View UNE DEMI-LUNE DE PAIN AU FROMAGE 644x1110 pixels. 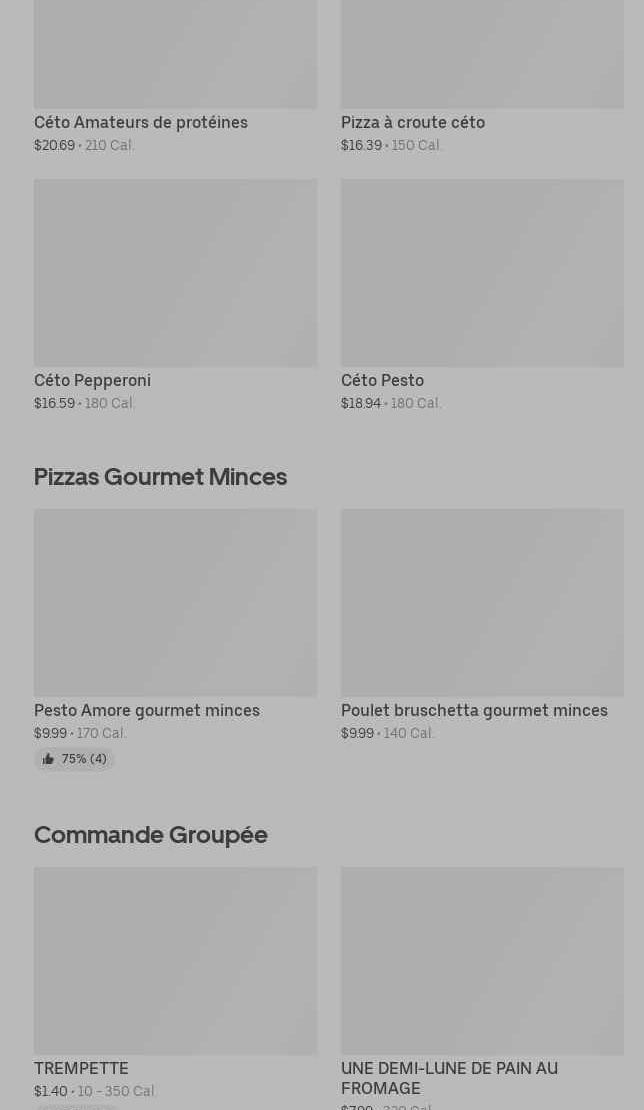pos(483,988)
